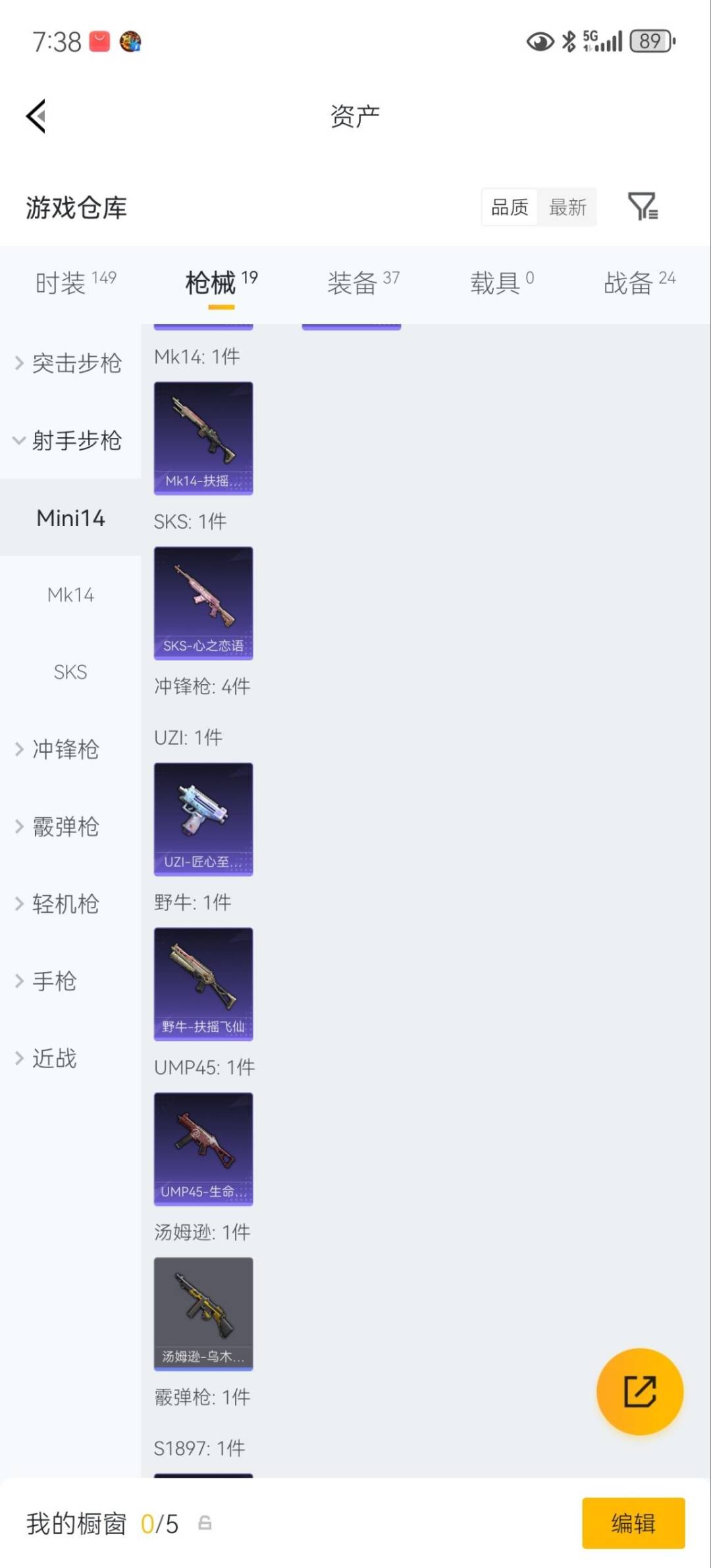Image resolution: width=711 pixels, height=1568 pixels.
Task: Tap the back arrow to leave 资产 page
Action: (x=36, y=116)
